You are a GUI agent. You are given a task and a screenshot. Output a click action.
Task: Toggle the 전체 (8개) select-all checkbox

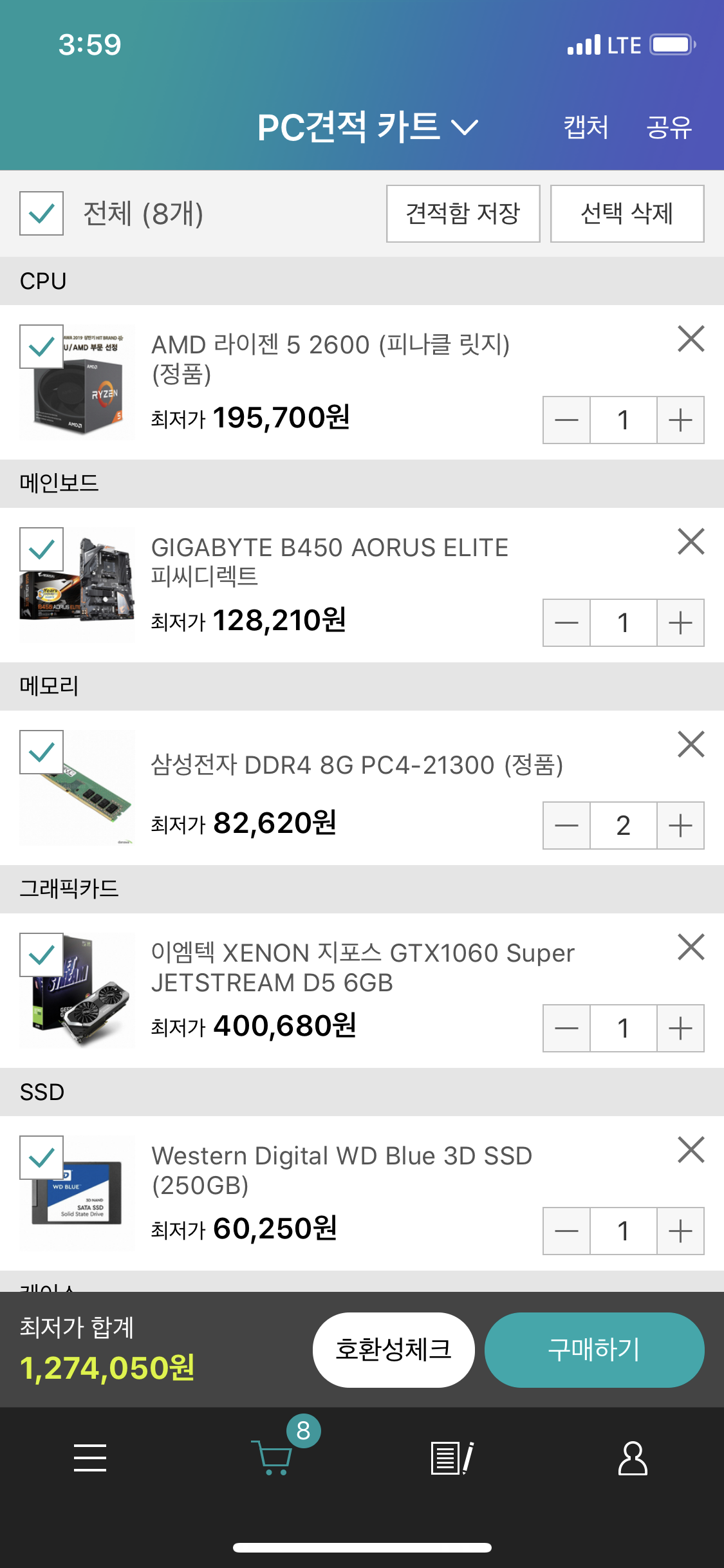[x=42, y=214]
